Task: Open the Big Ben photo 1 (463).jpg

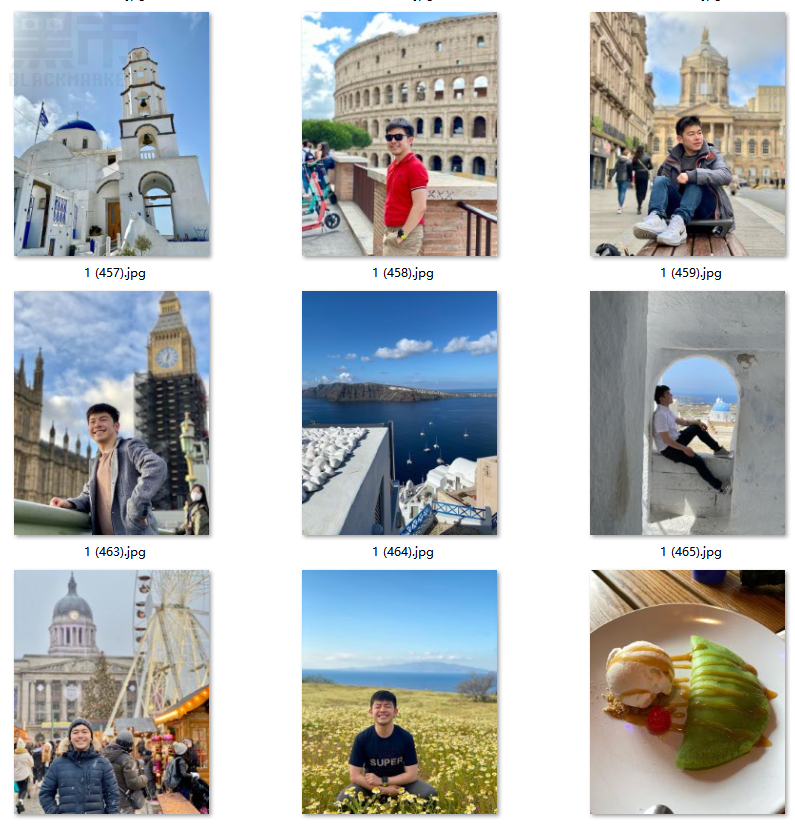Action: click(x=112, y=413)
